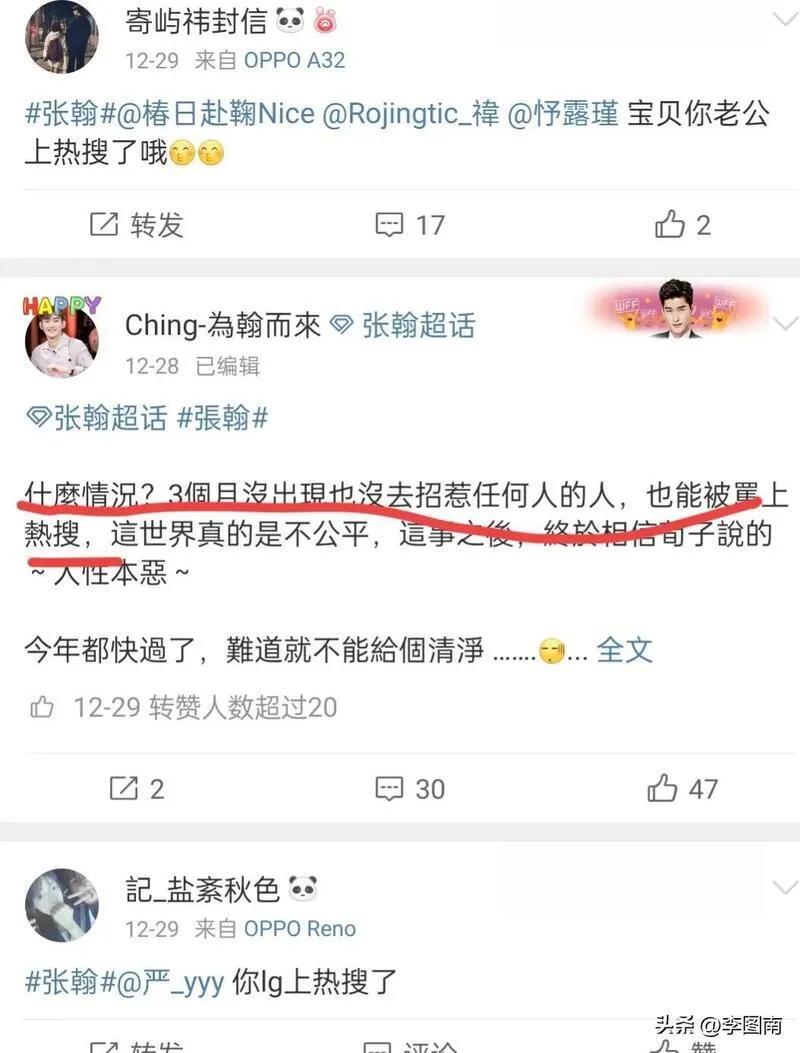Open the 张翰超话 tag in Ching's post
This screenshot has width=800, height=1053.
pos(97,418)
